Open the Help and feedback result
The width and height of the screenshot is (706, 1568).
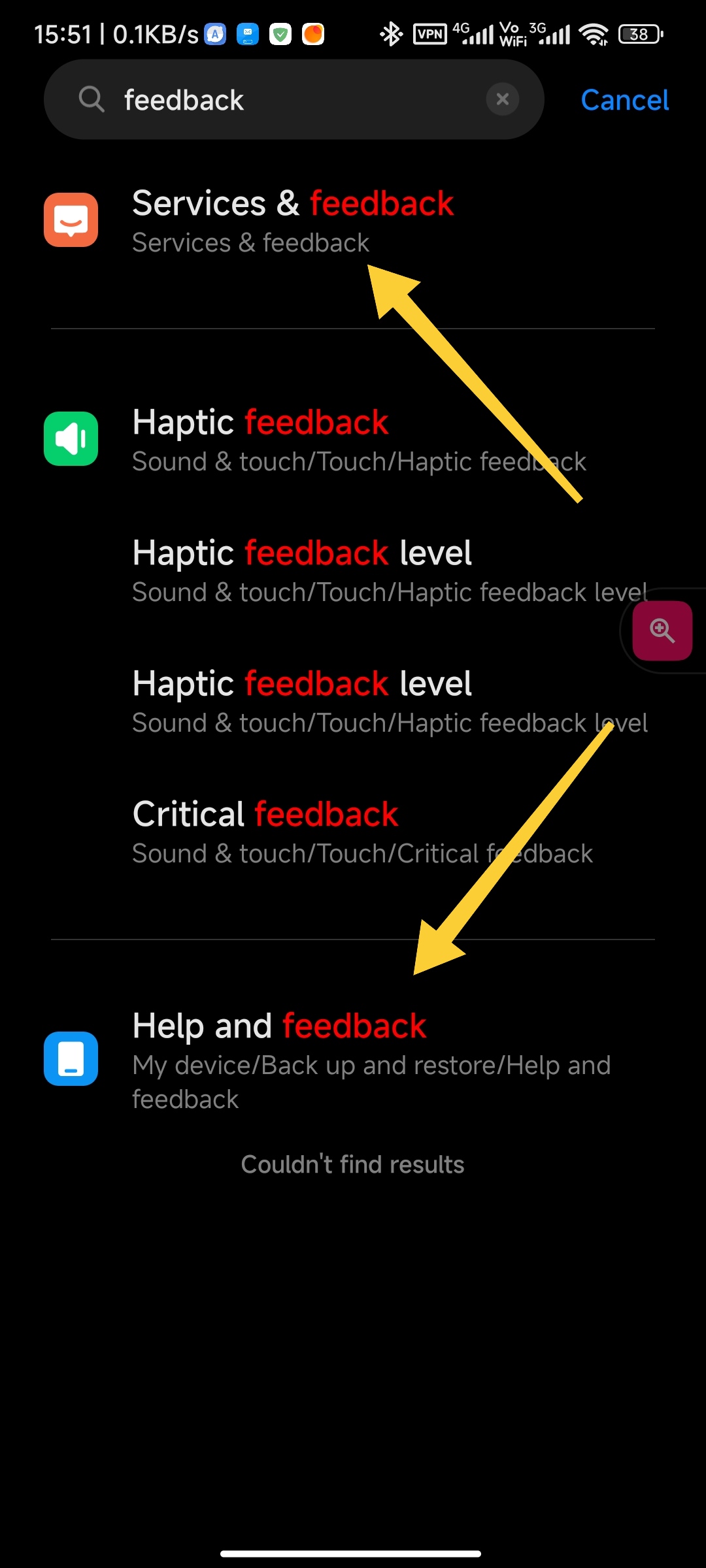[x=353, y=1058]
